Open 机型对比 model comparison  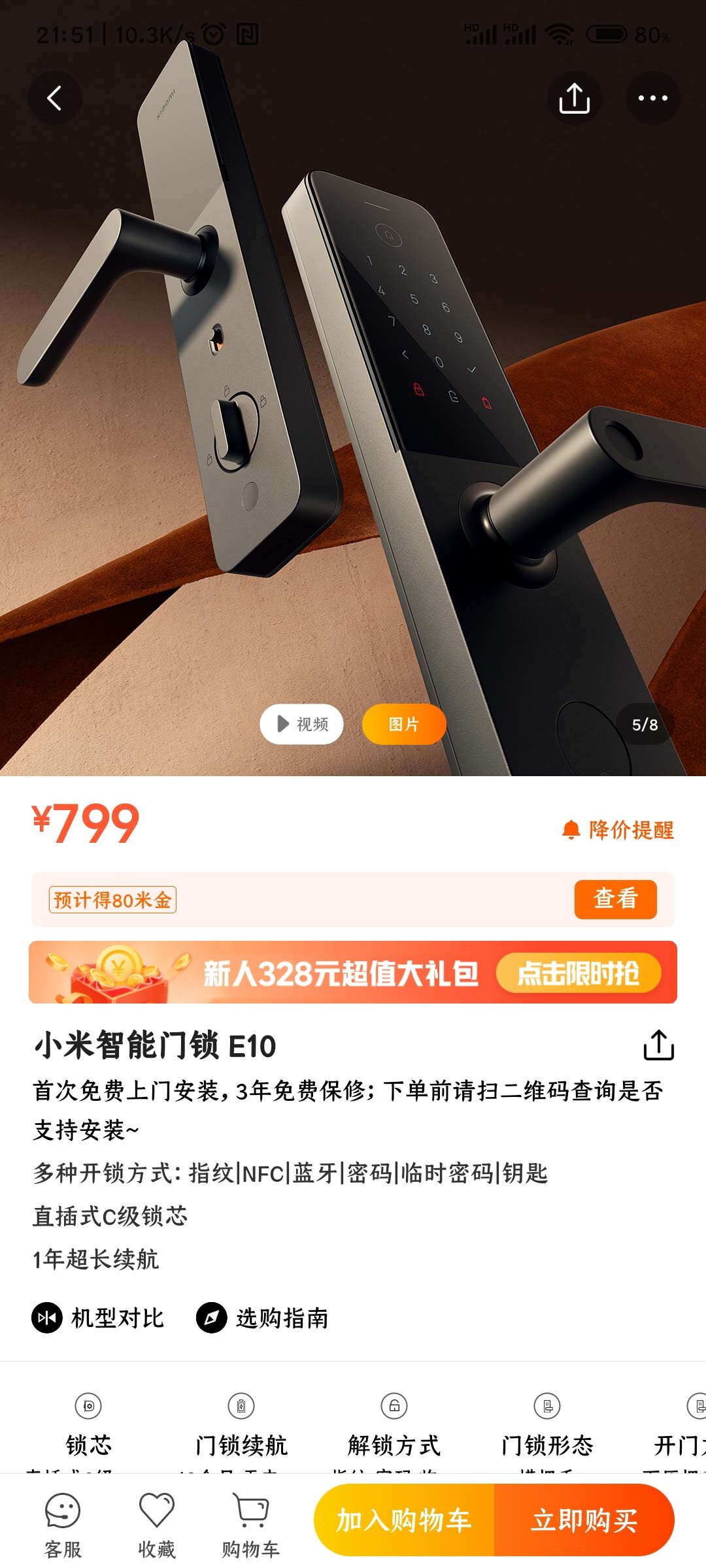click(98, 1318)
